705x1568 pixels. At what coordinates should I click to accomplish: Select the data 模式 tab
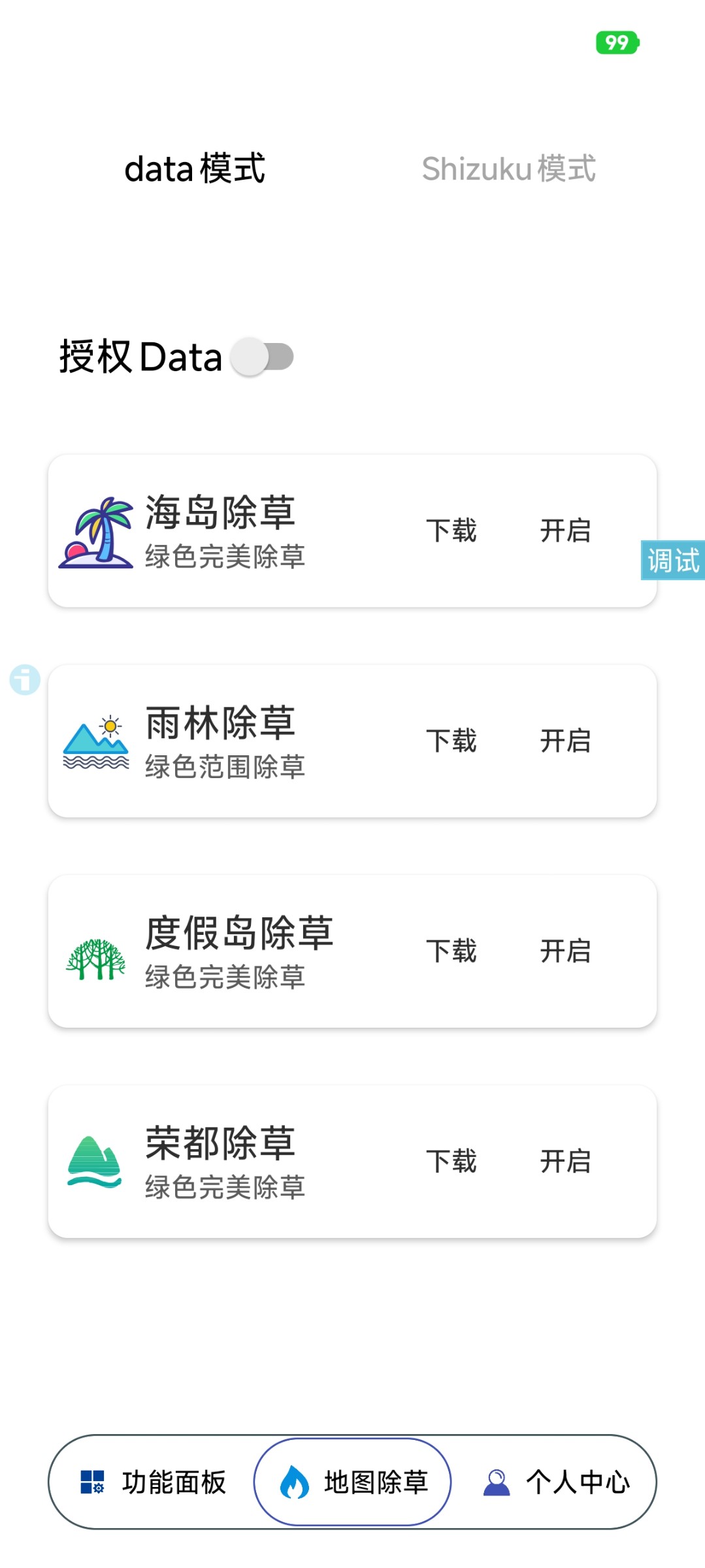pos(195,169)
